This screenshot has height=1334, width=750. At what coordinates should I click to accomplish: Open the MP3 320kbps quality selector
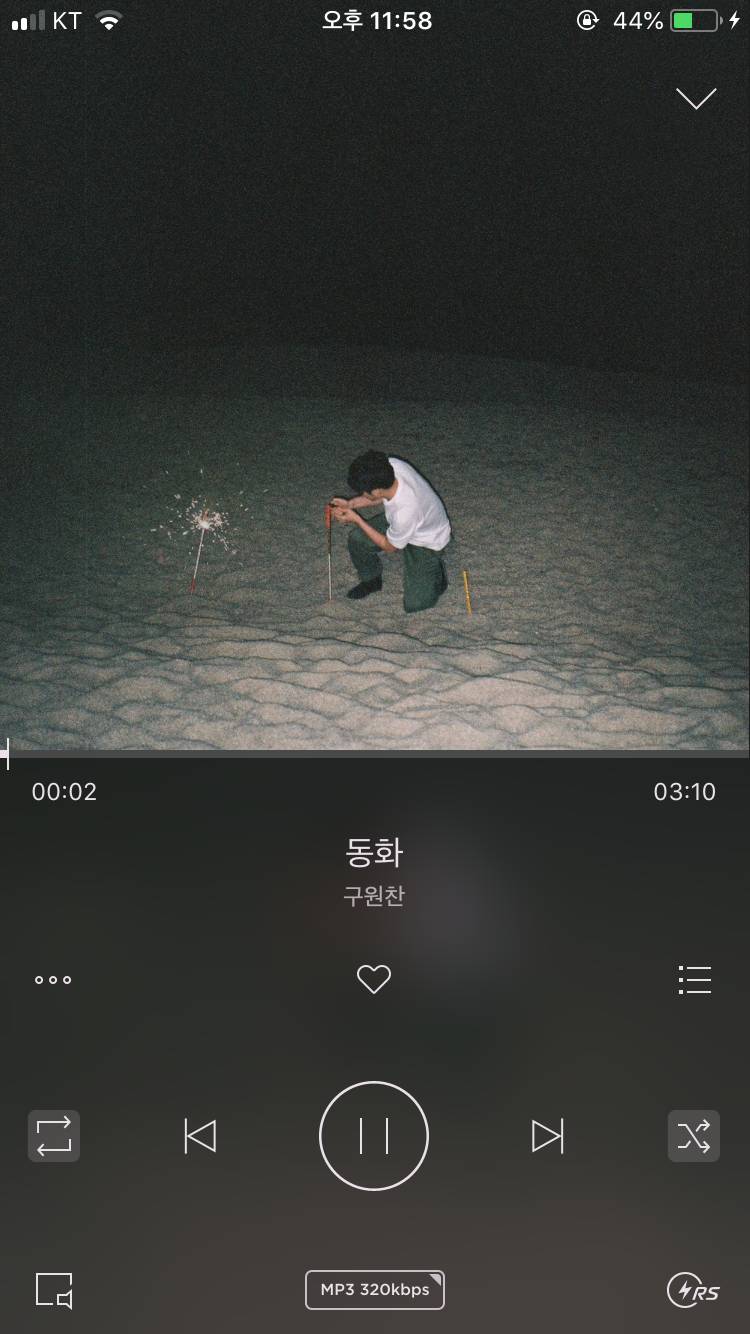374,1290
